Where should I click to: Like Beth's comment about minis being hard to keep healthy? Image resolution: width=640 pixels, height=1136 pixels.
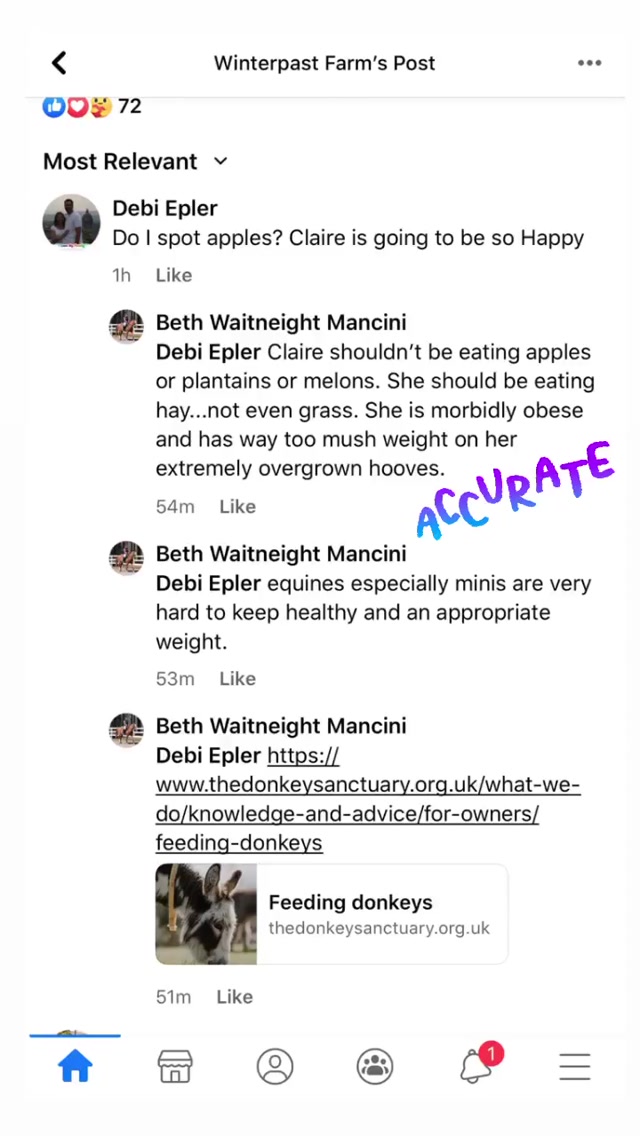pos(237,679)
